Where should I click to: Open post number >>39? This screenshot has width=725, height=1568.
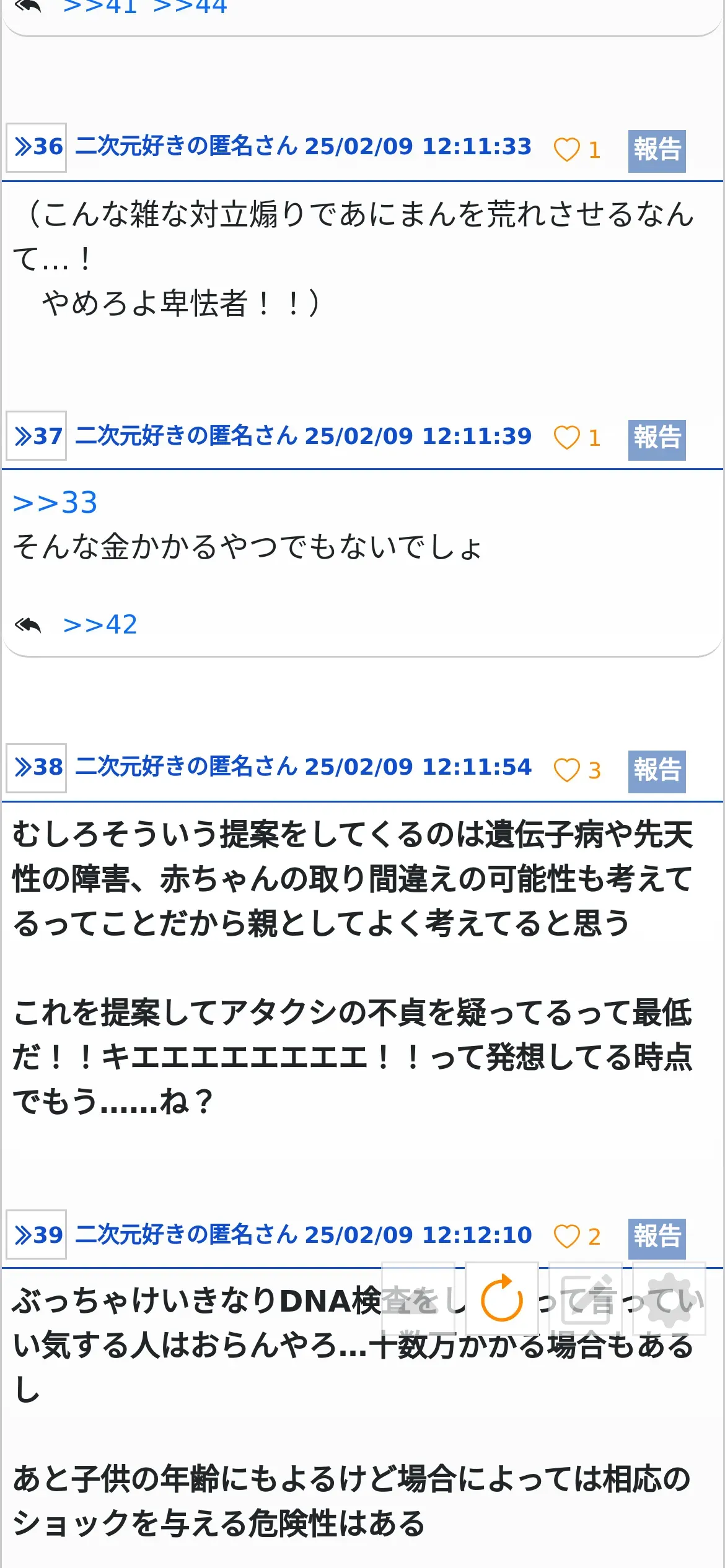point(37,1235)
